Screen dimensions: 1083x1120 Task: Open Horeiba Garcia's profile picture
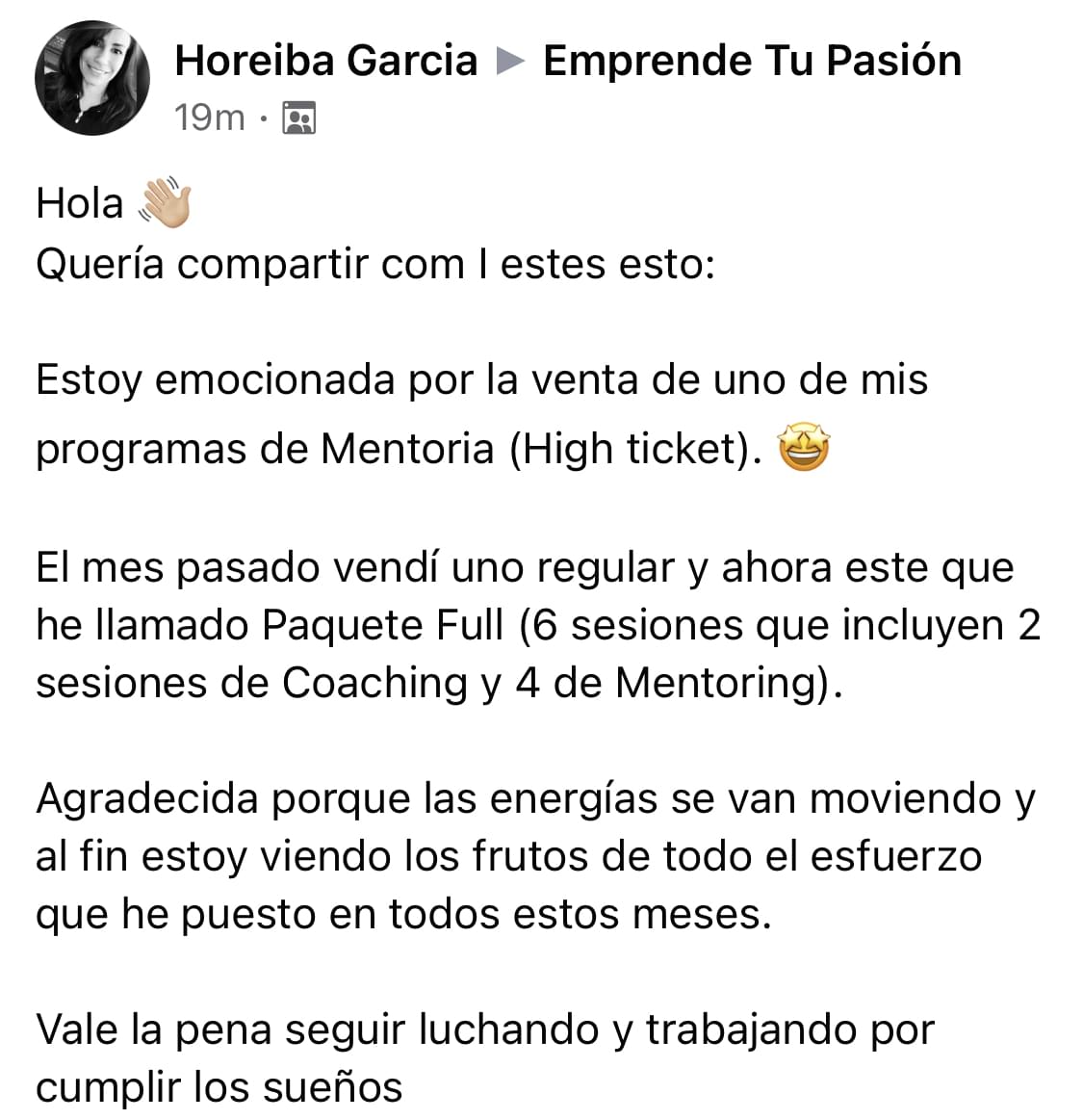[x=92, y=78]
